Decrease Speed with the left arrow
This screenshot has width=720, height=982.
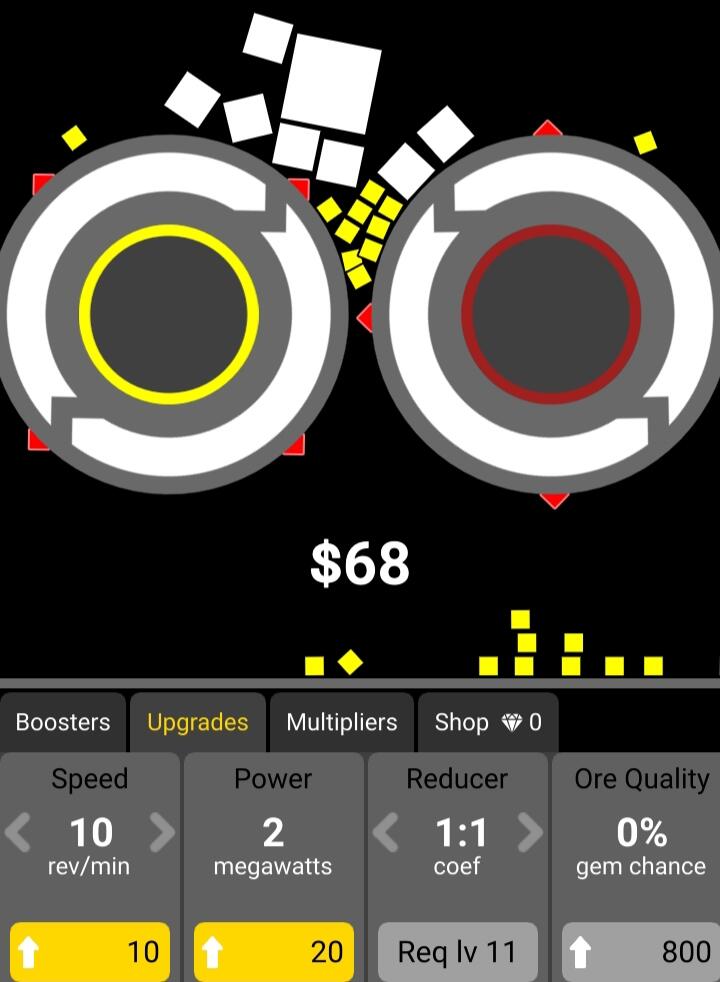pos(19,832)
